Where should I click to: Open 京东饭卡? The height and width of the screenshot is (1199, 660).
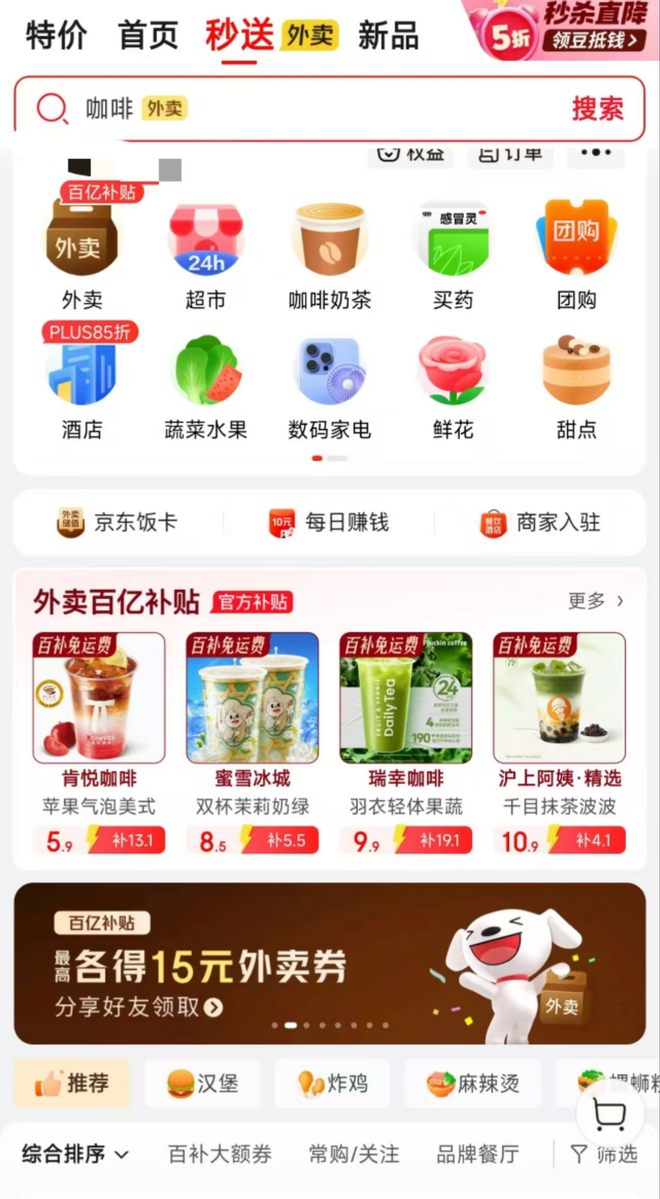pos(117,523)
